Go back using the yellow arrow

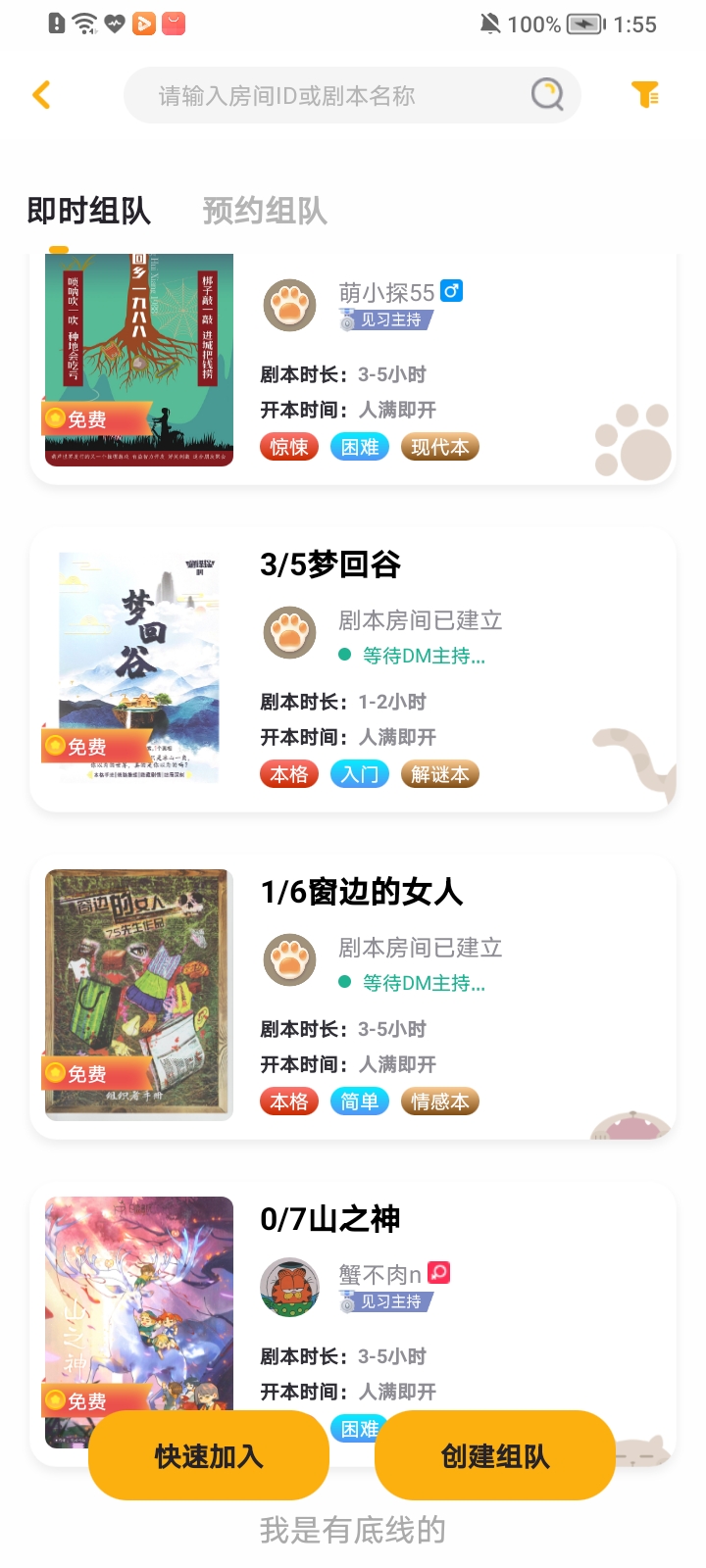click(41, 95)
